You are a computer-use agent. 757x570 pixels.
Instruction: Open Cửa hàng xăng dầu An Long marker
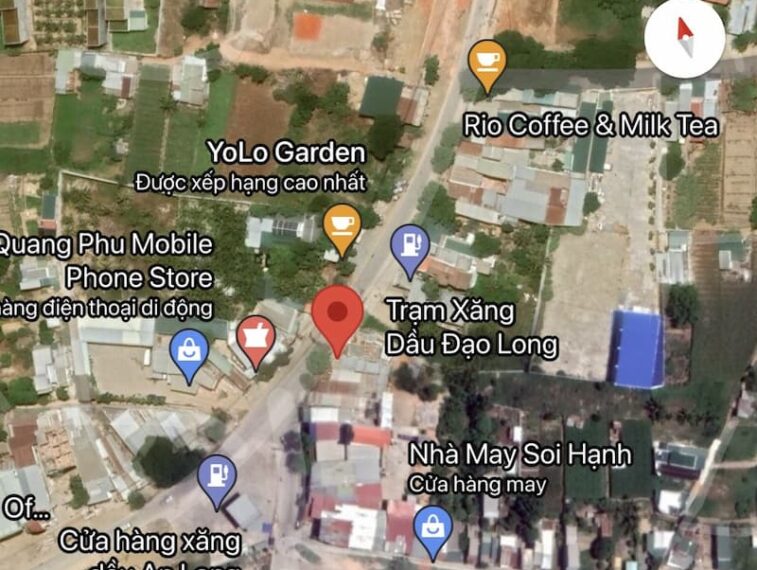point(216,477)
